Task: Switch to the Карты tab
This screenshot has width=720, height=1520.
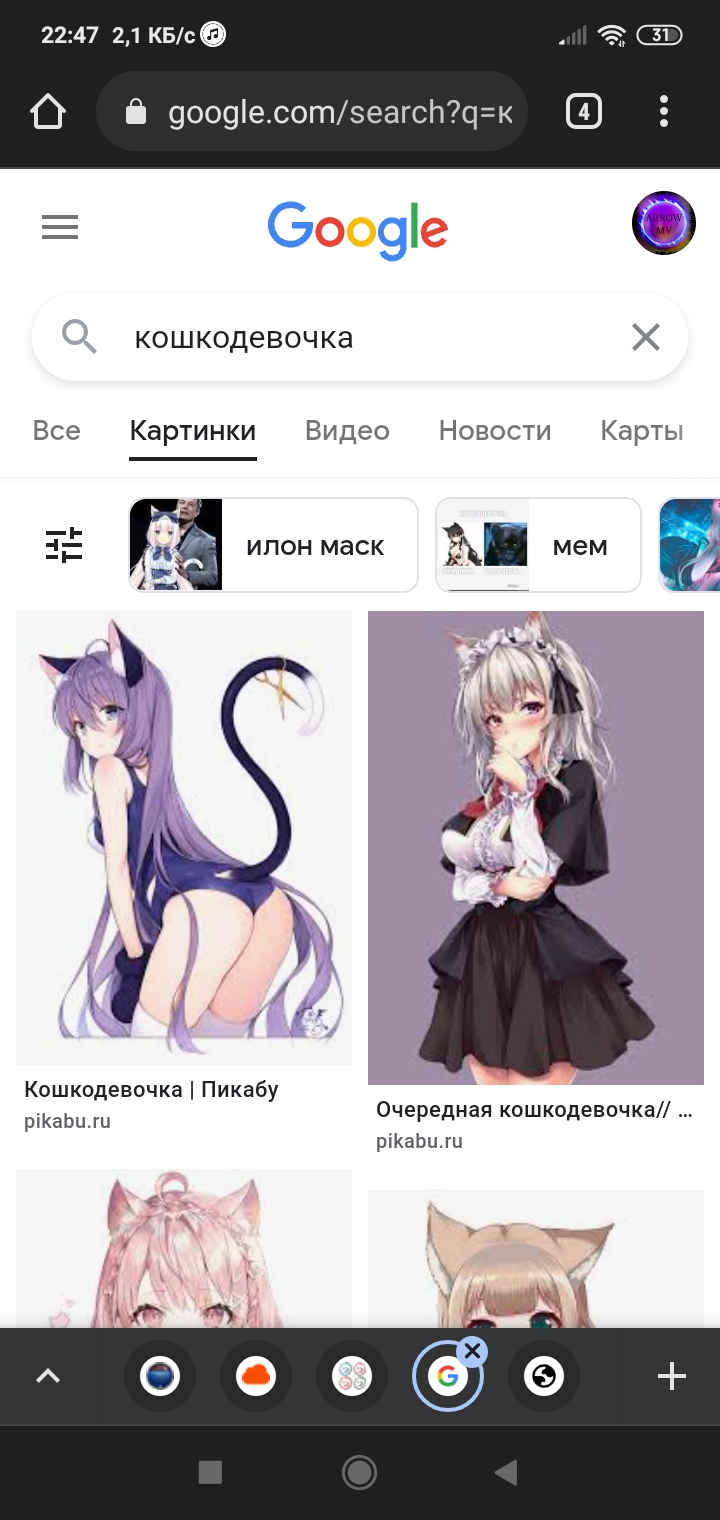Action: click(642, 431)
